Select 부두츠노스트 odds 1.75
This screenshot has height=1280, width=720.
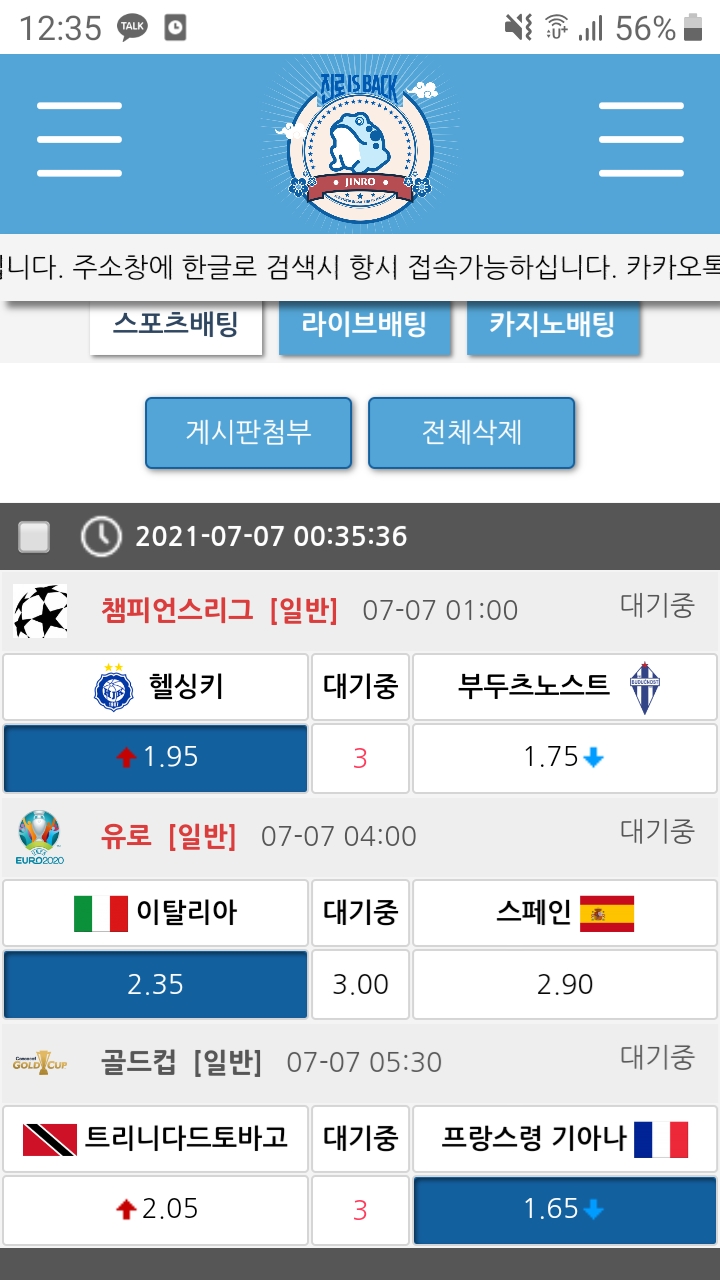[x=564, y=758]
